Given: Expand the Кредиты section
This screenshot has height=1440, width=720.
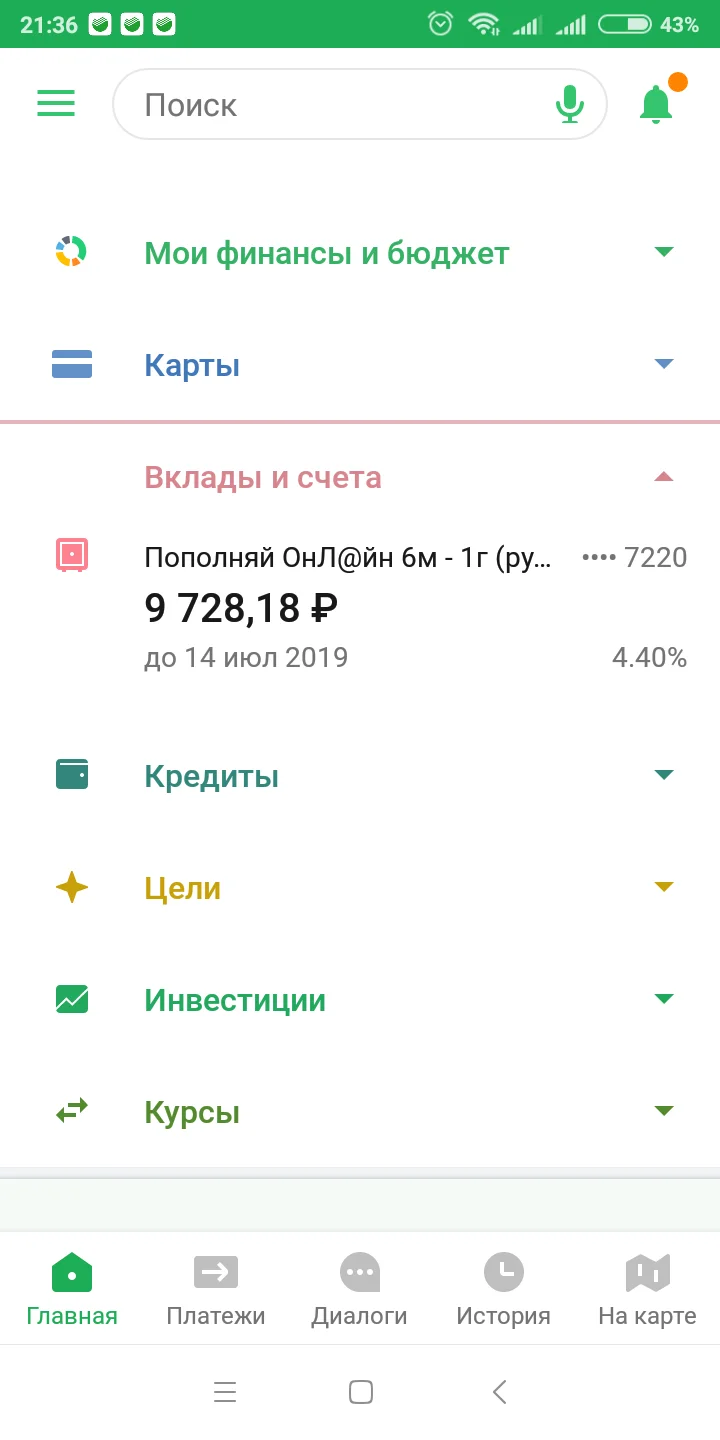Looking at the screenshot, I should [664, 774].
